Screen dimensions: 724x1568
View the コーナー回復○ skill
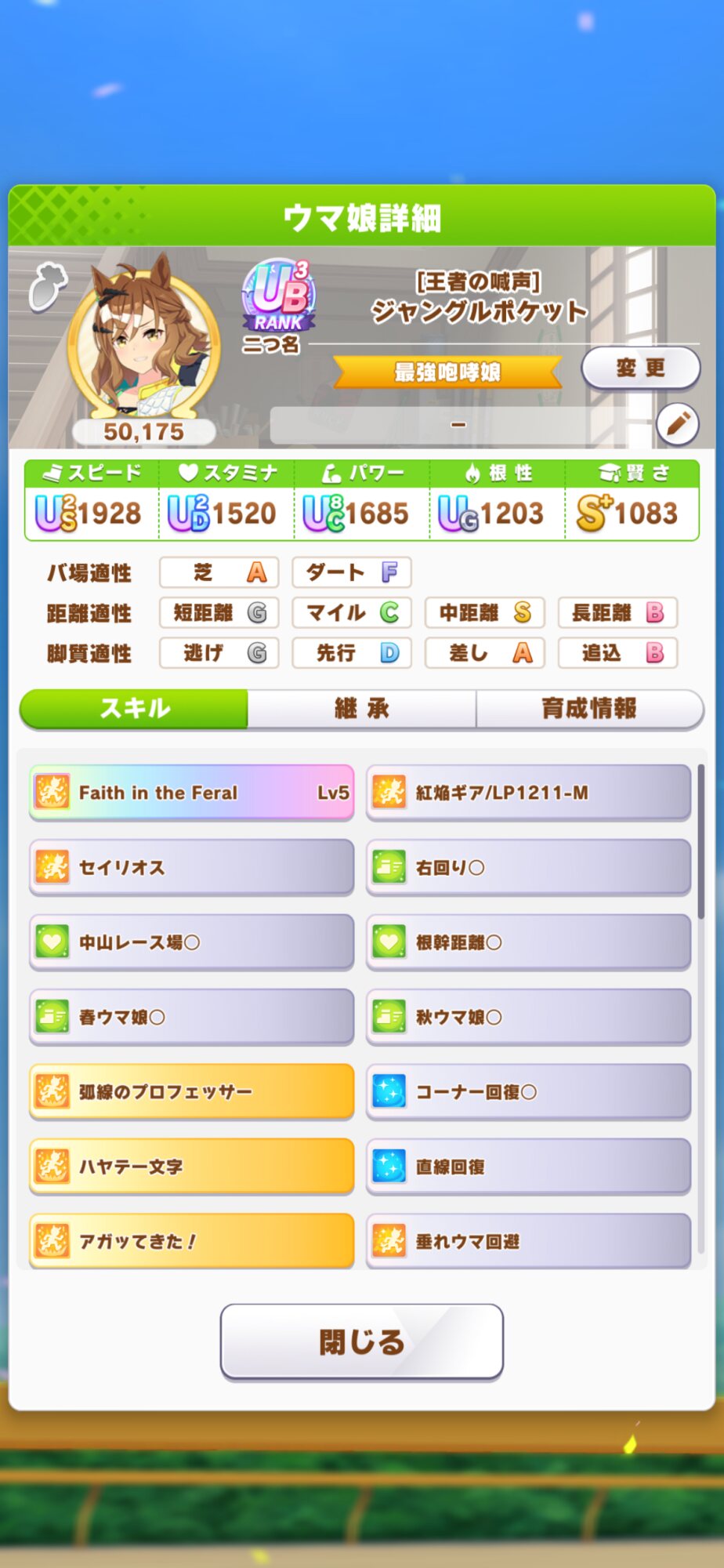(528, 1091)
